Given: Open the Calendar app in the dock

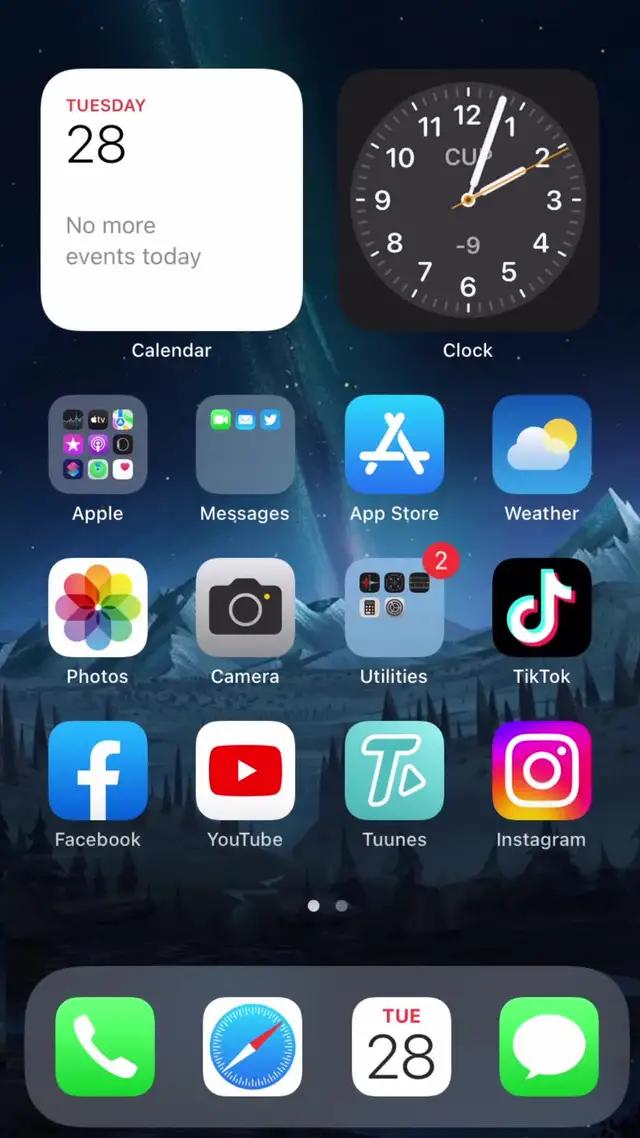Looking at the screenshot, I should [x=401, y=1046].
